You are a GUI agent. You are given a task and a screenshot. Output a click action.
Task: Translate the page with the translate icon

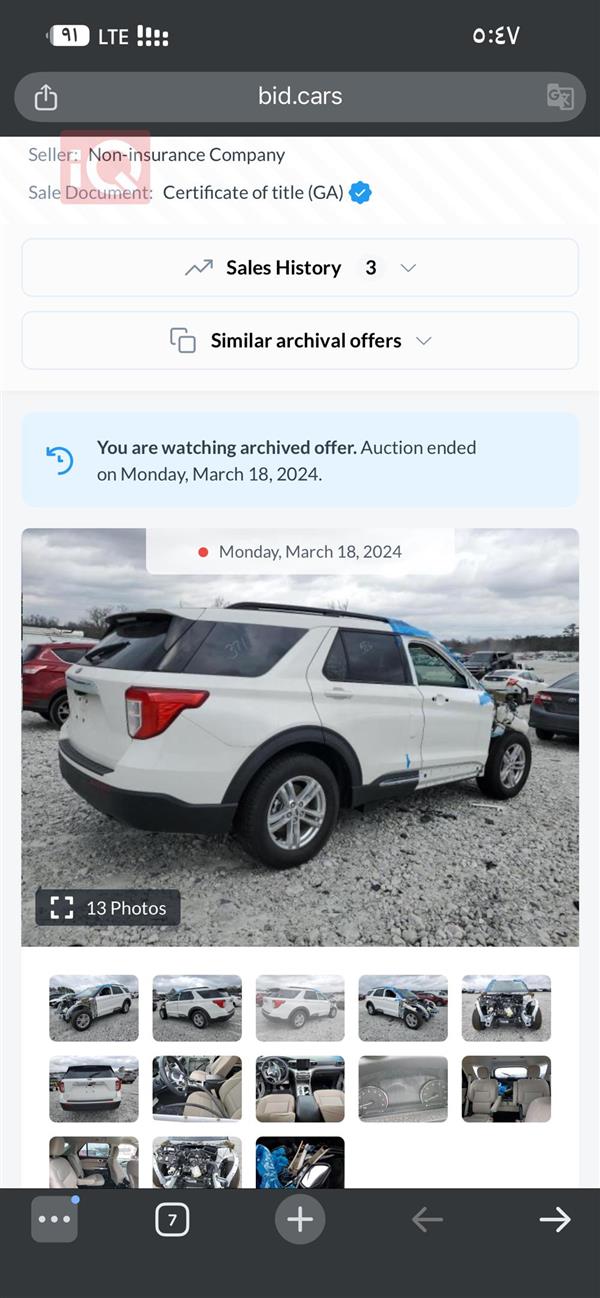pyautogui.click(x=559, y=97)
